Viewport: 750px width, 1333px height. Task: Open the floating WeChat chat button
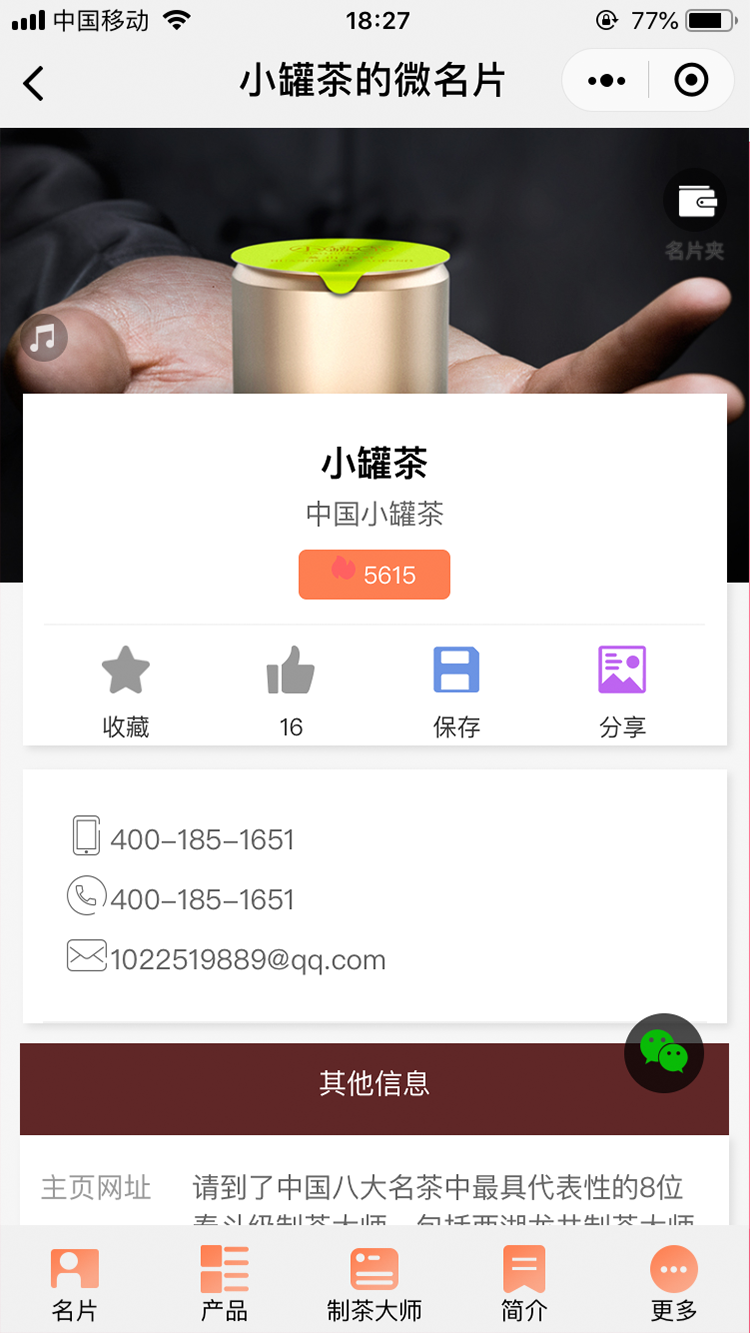pos(664,1053)
